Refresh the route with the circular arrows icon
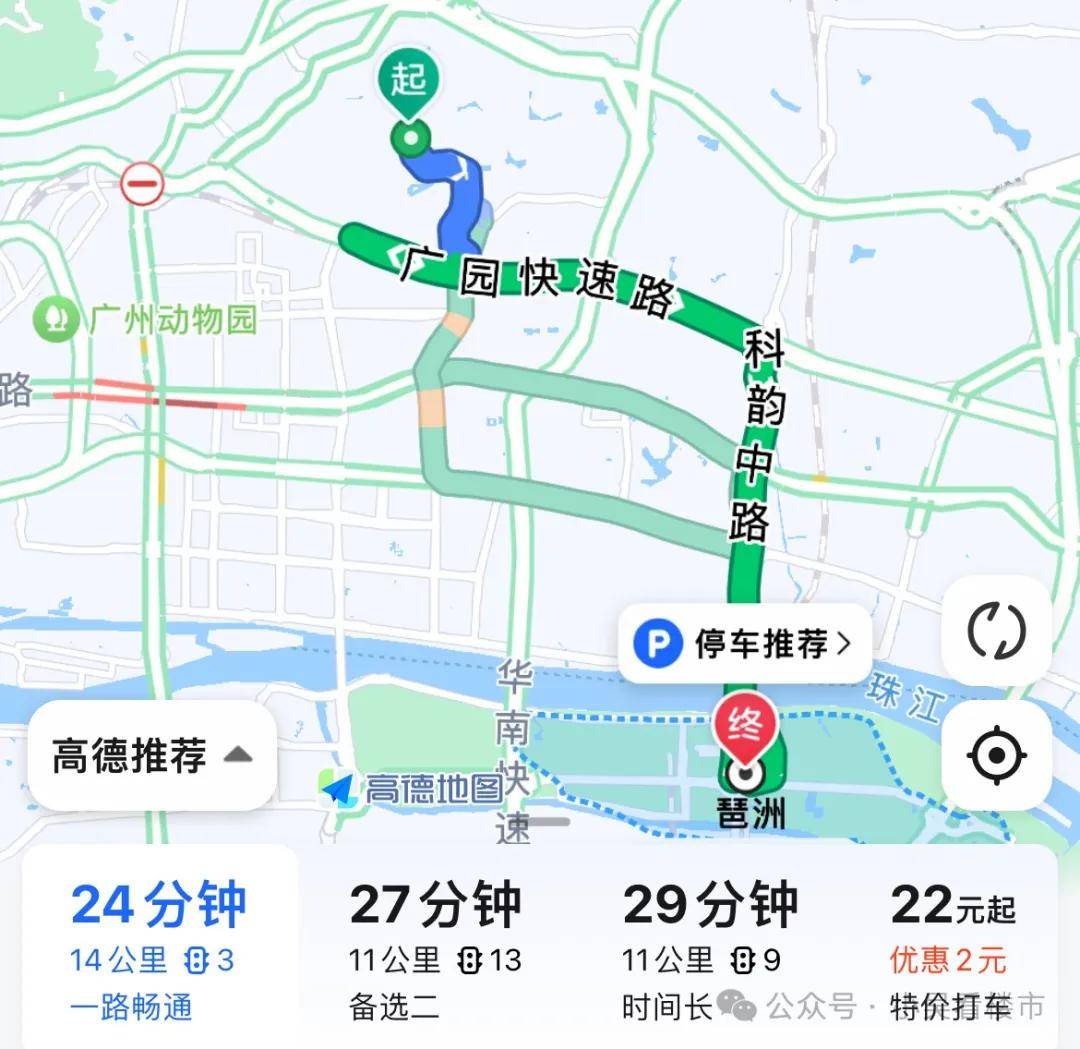Viewport: 1080px width, 1049px height. coord(996,631)
